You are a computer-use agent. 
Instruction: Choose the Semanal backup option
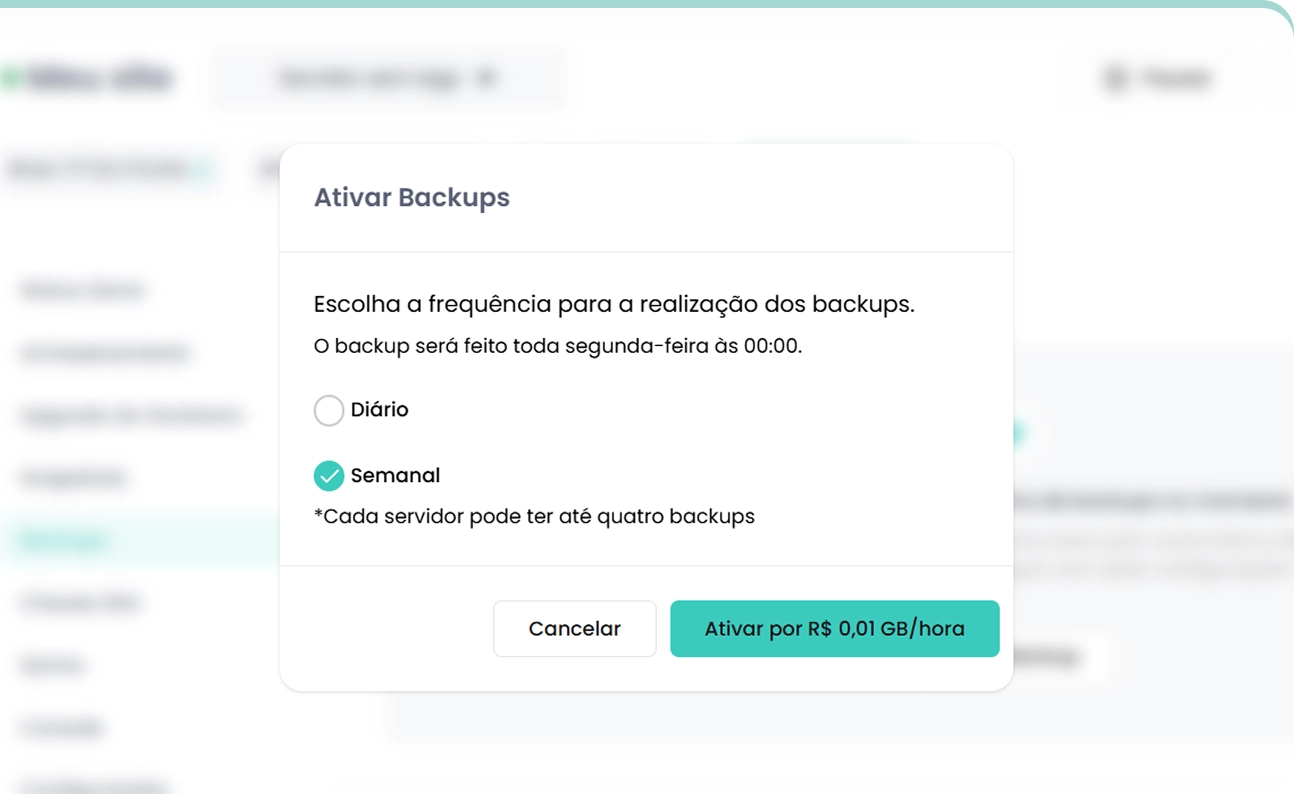329,476
